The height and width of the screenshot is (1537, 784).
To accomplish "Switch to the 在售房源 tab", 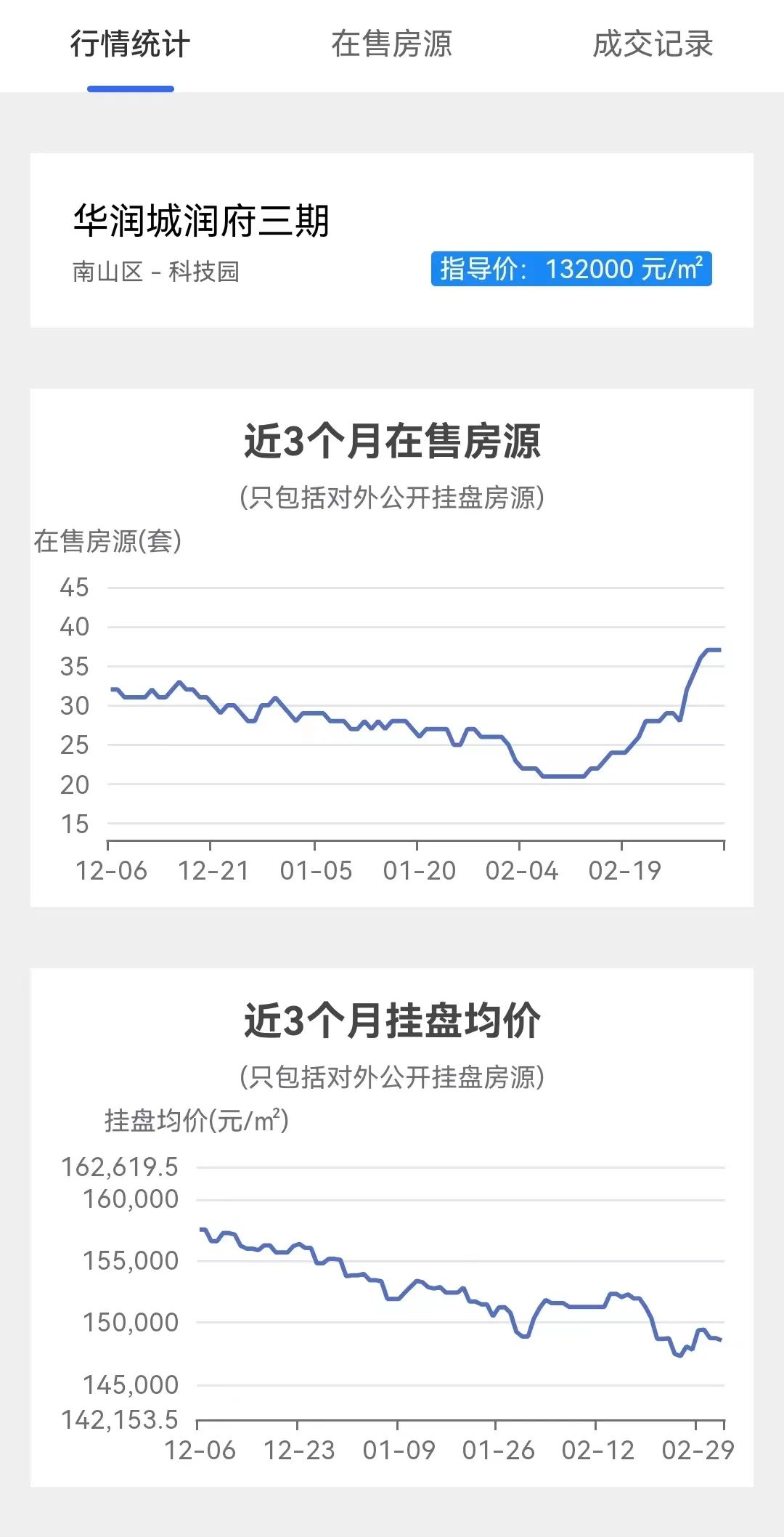I will tap(391, 44).
